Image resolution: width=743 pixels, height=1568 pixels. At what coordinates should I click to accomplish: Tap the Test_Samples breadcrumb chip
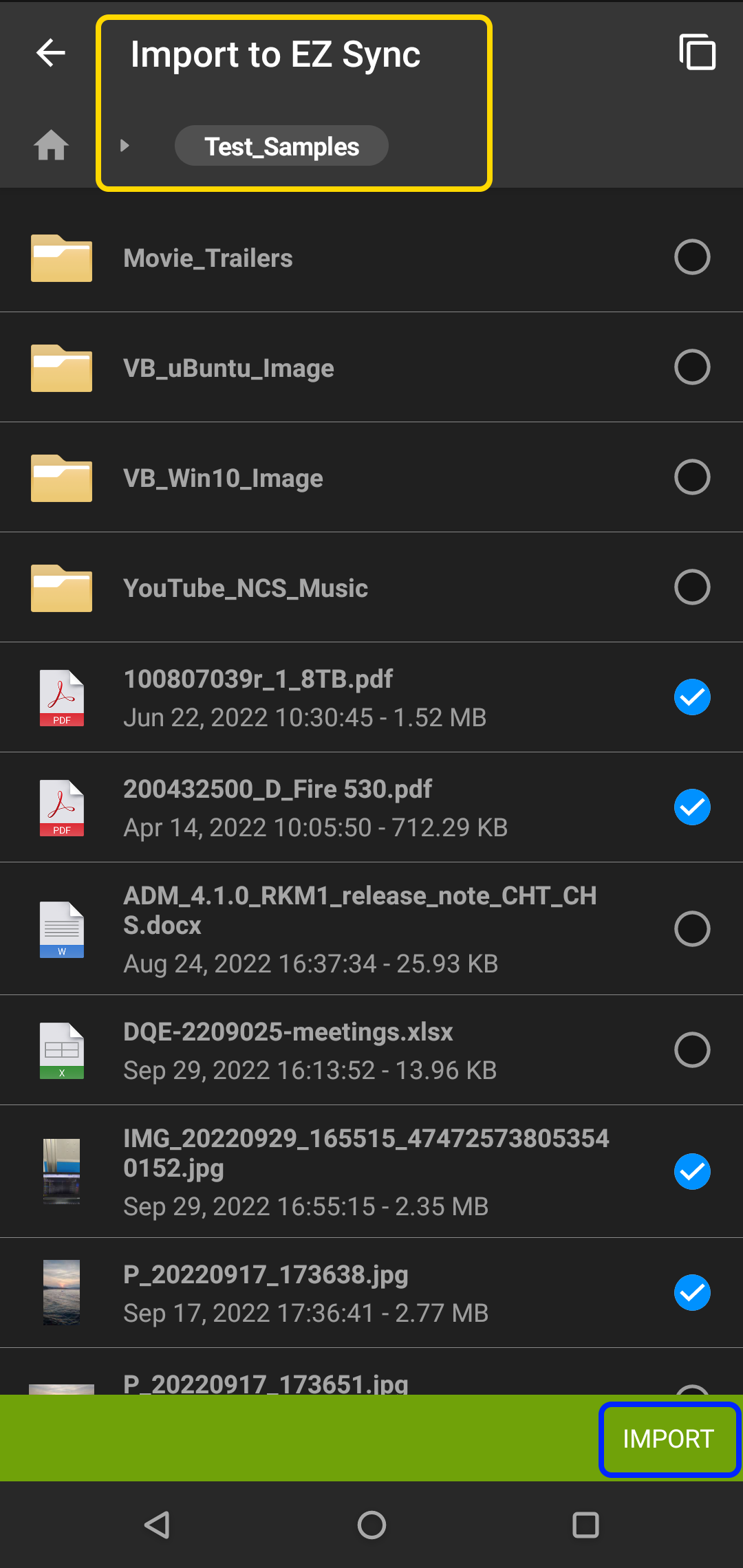pos(281,146)
